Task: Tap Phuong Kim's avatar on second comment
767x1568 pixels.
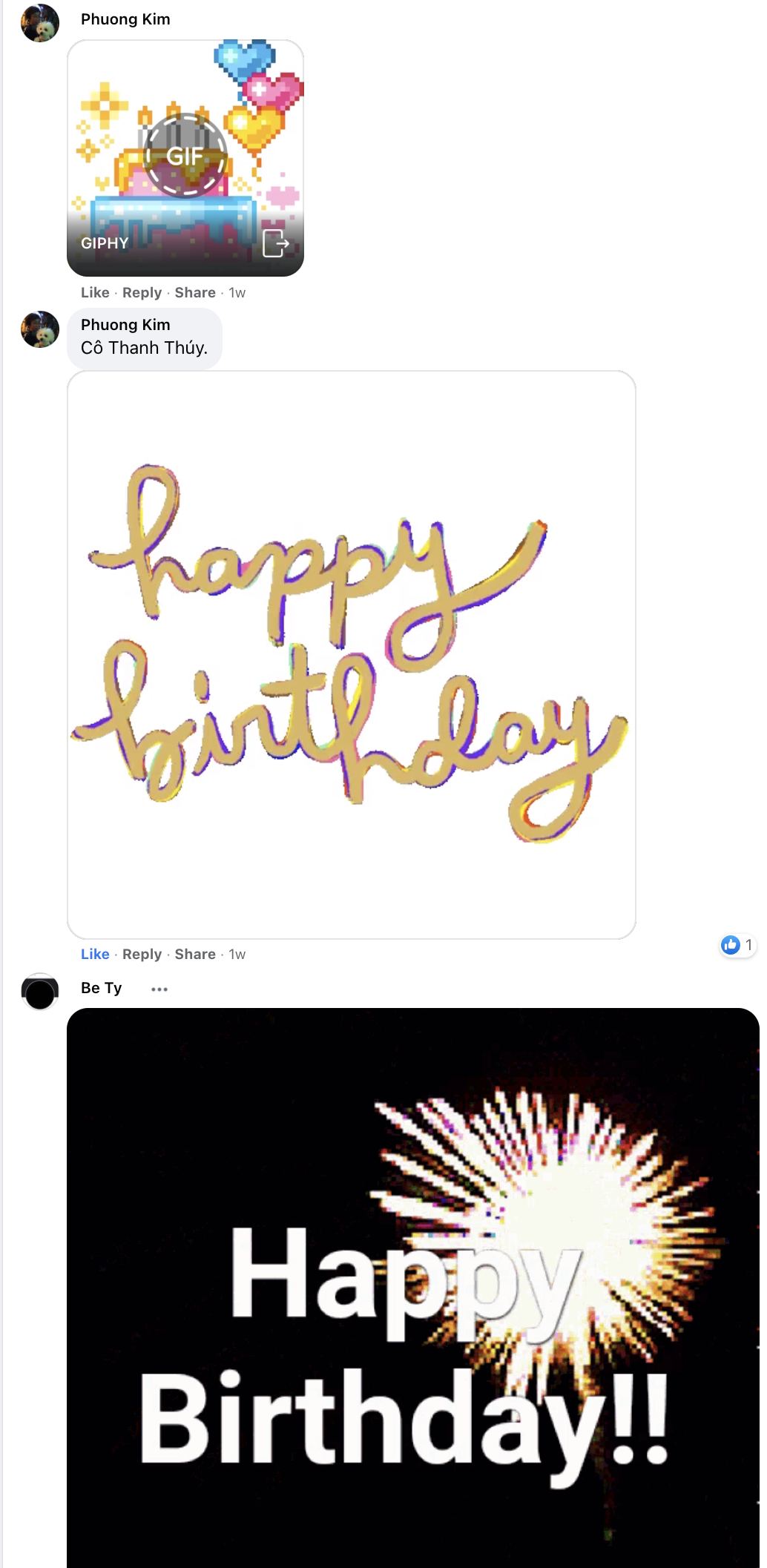Action: tap(40, 329)
